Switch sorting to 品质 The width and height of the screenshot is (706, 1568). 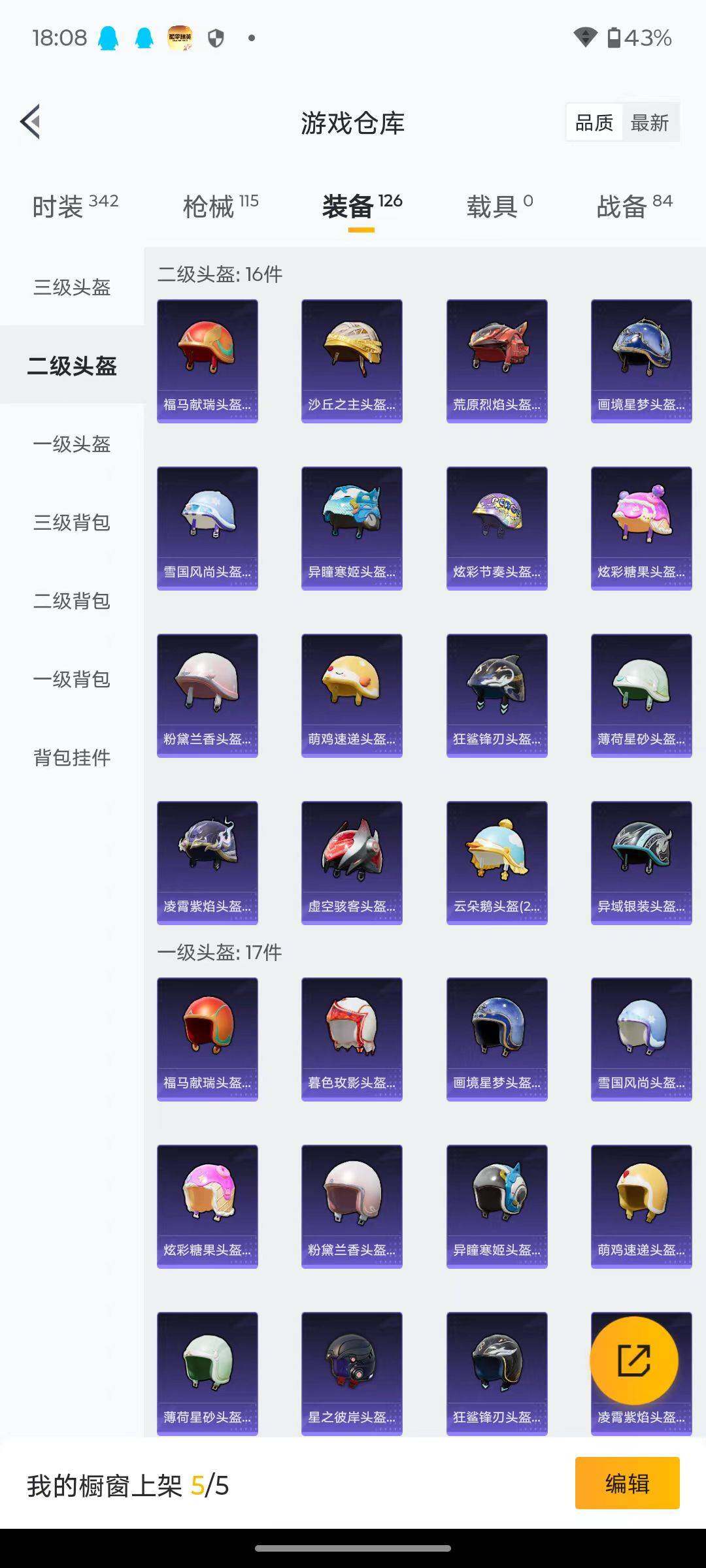pos(594,122)
